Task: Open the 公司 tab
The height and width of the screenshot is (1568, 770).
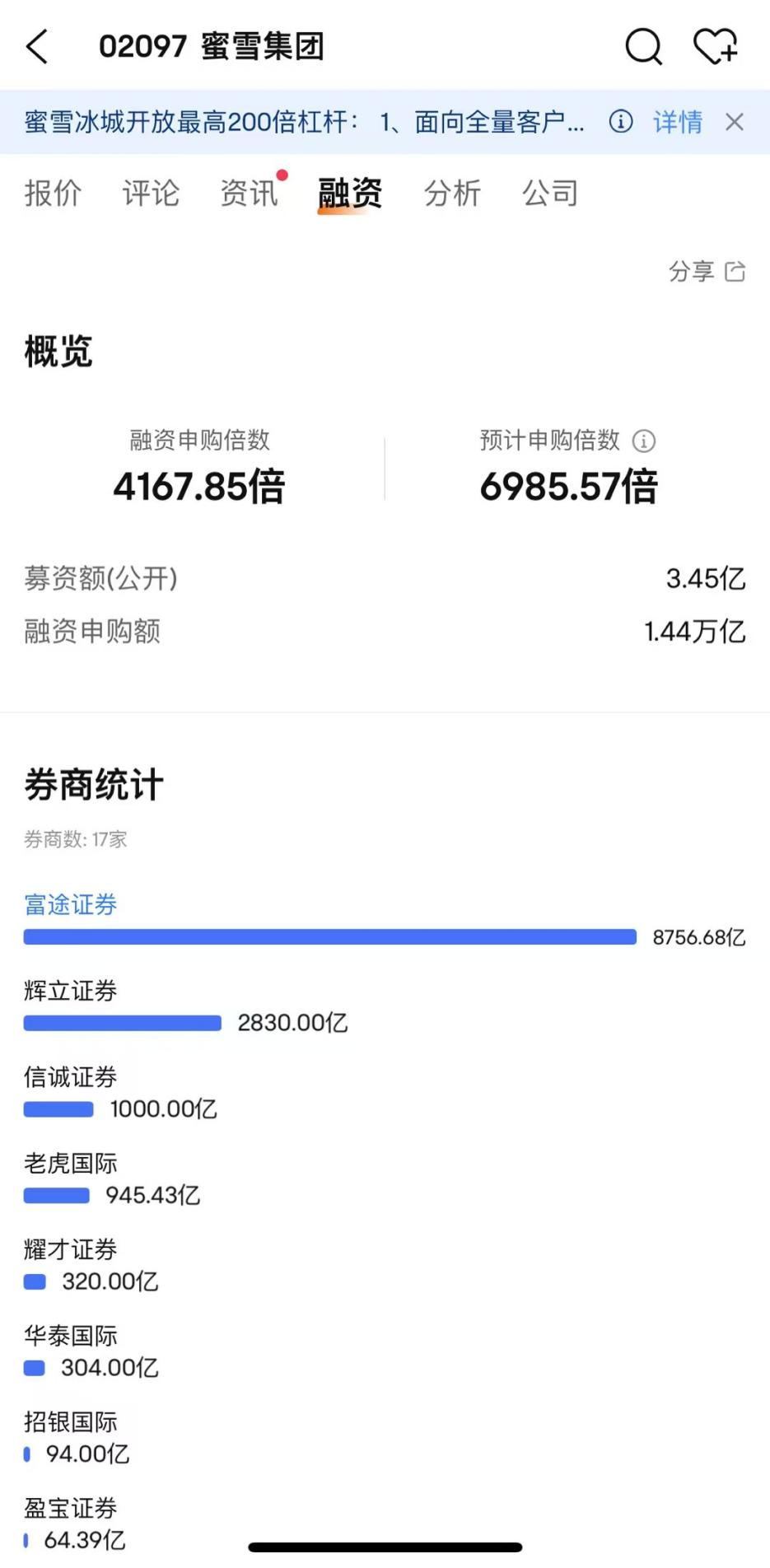Action: coord(550,194)
